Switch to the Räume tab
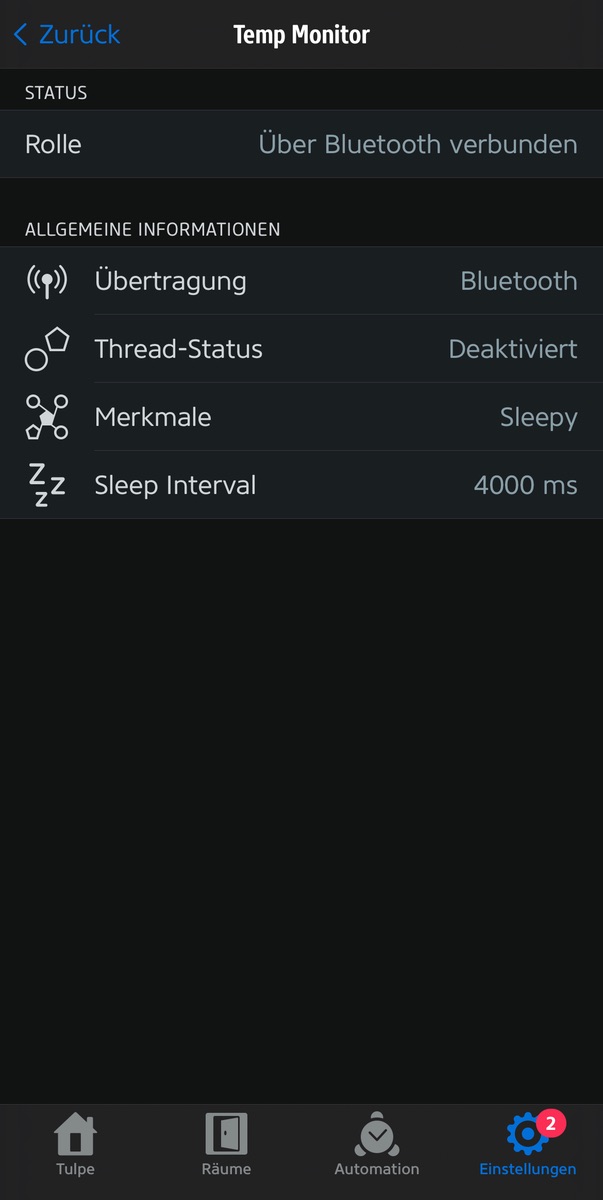This screenshot has height=1200, width=603. click(226, 1145)
